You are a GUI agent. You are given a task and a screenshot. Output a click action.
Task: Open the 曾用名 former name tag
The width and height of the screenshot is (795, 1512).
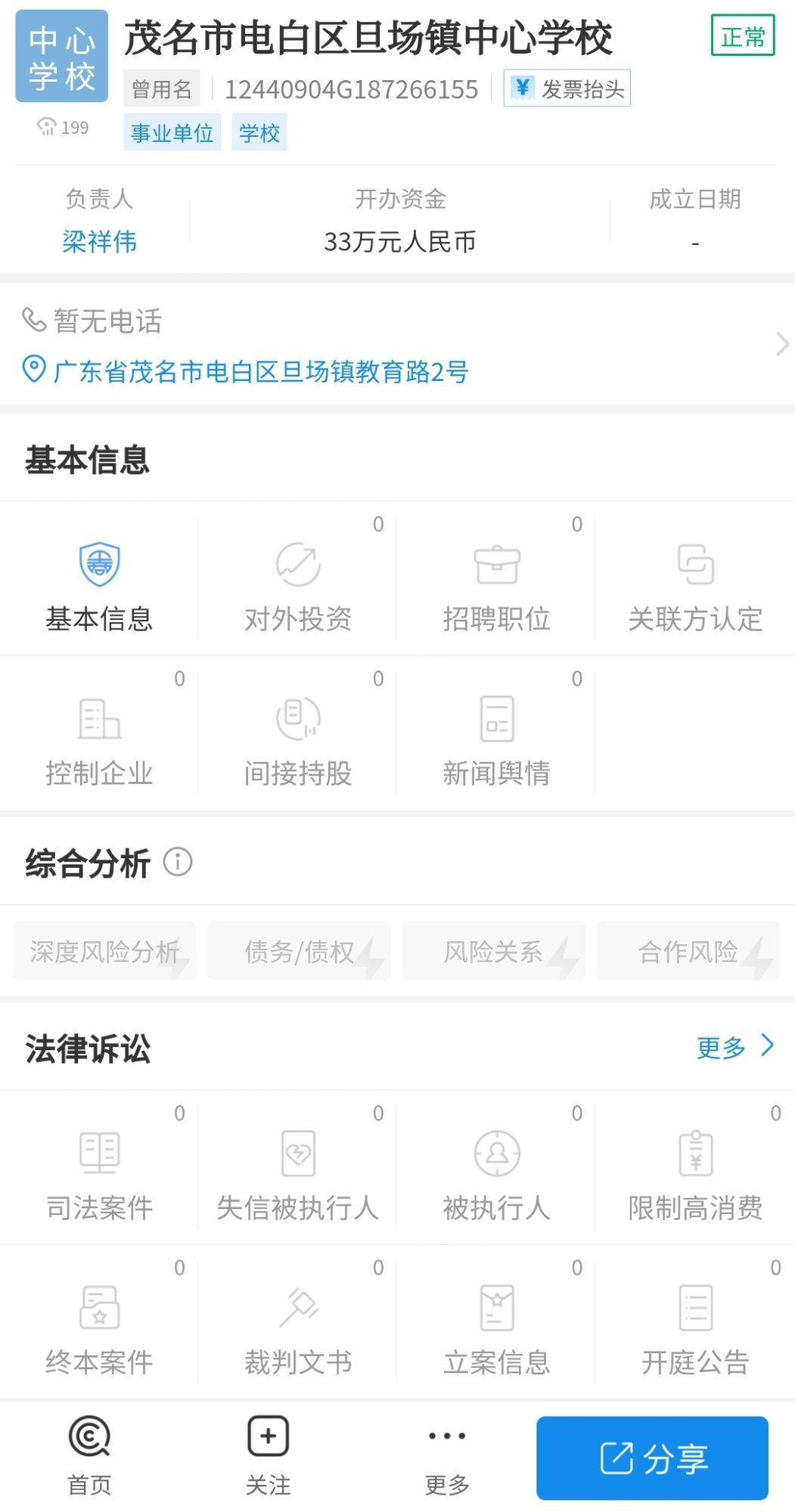(x=161, y=89)
